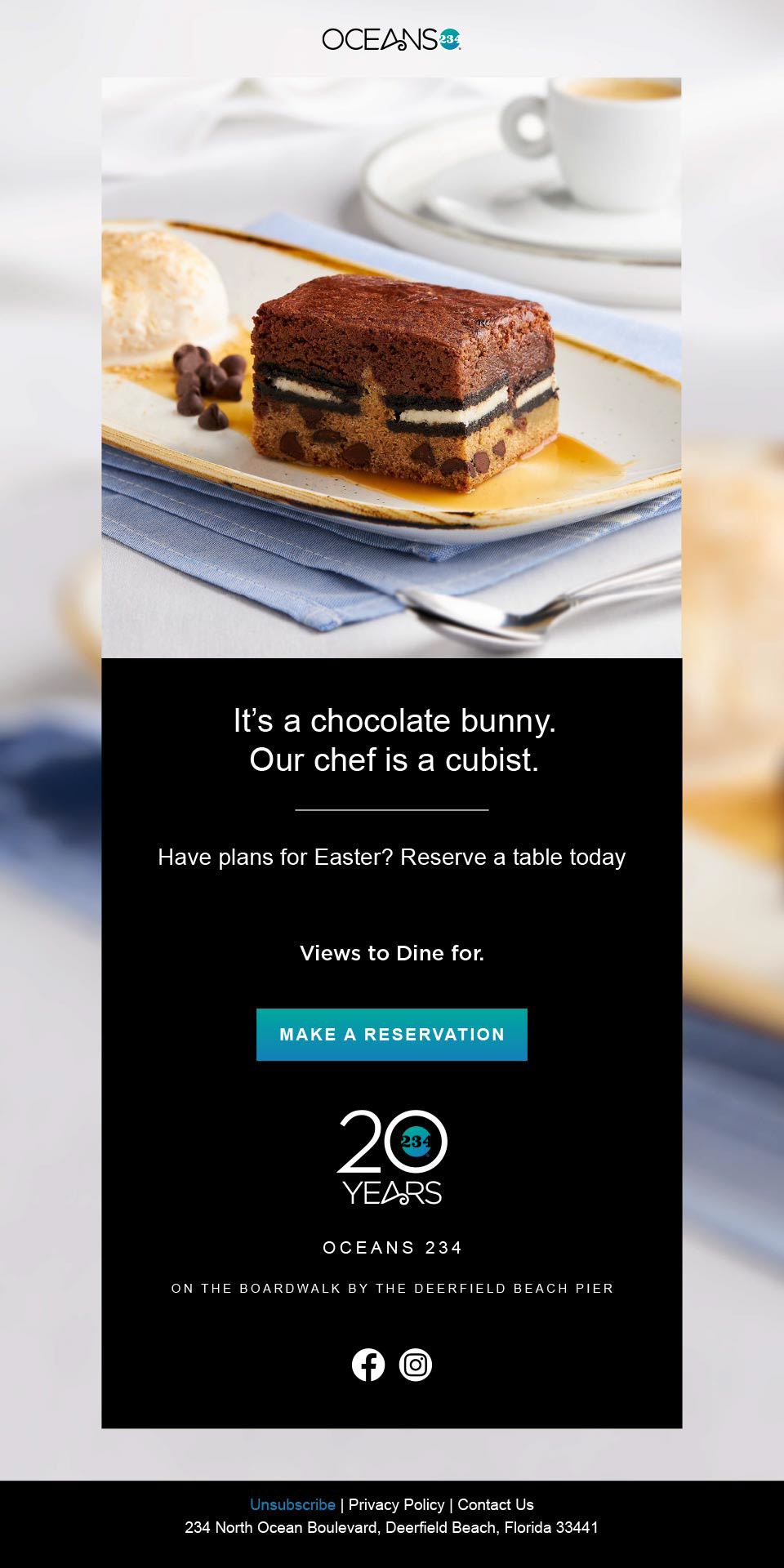The image size is (784, 1568).
Task: Open the Oceans 234 Facebook page
Action: 368,1365
